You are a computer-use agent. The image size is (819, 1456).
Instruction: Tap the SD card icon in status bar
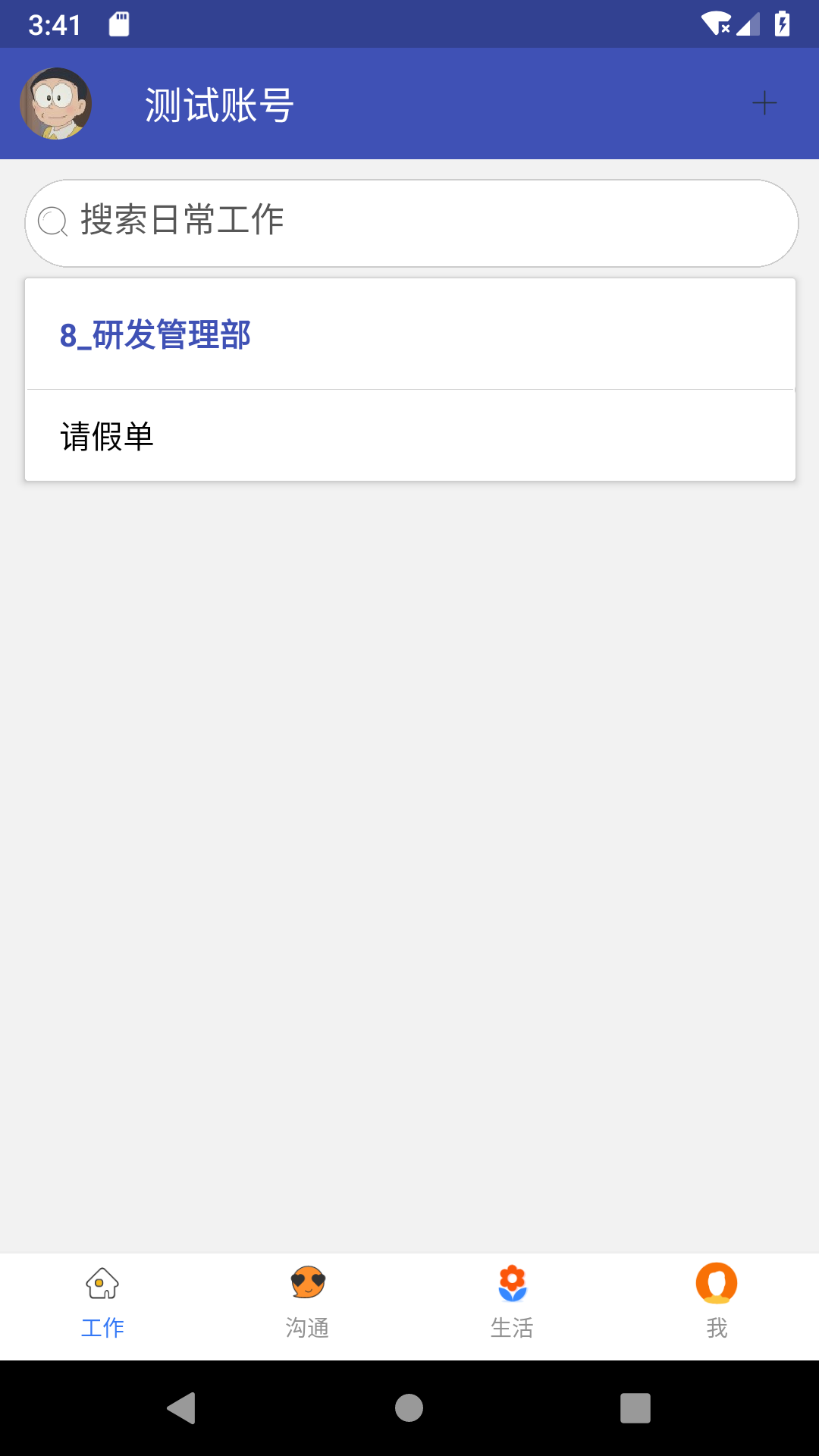[x=118, y=23]
